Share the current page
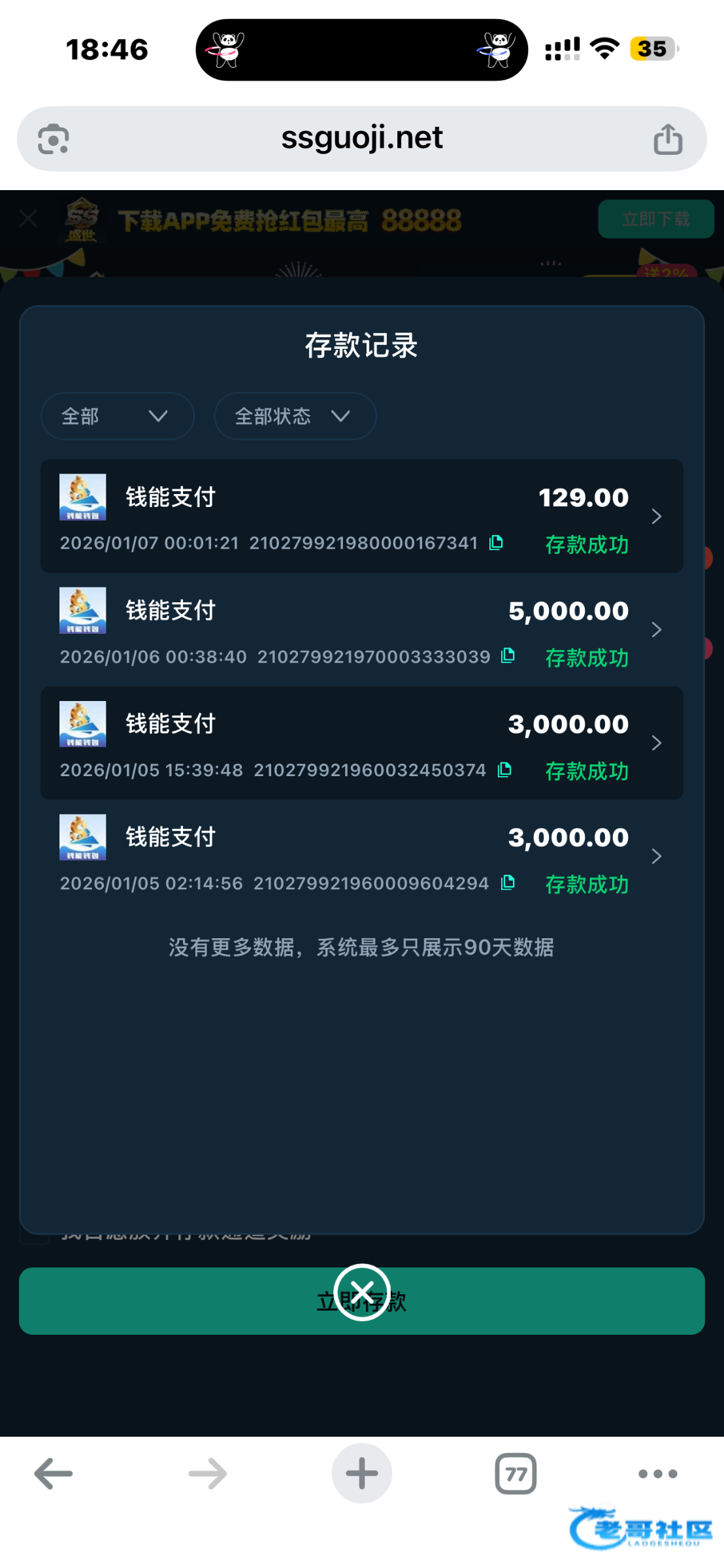 pyautogui.click(x=668, y=139)
